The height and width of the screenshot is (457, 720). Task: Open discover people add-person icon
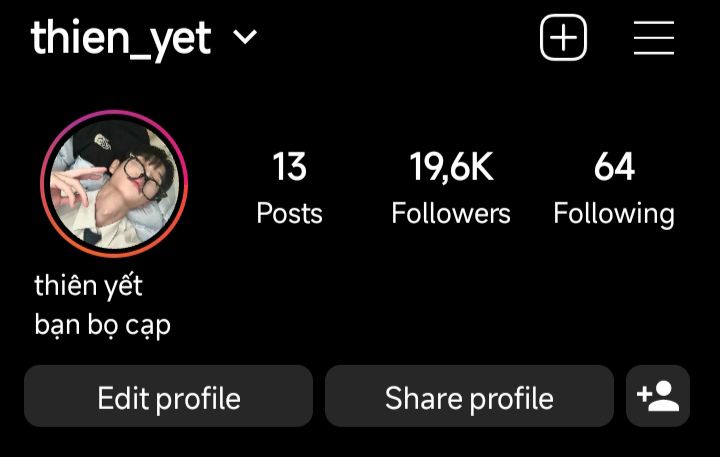click(x=658, y=397)
